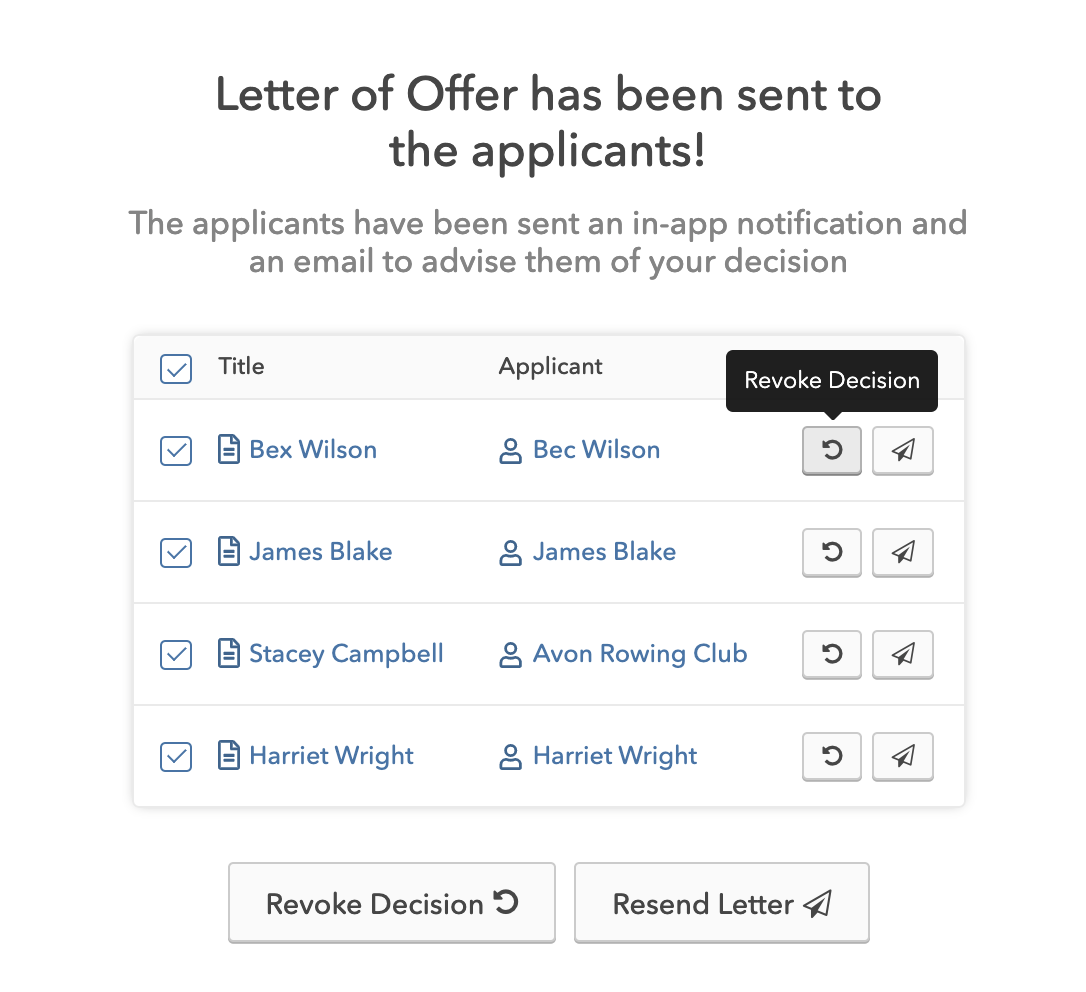
Task: Resend letter in the Avon Rowing Club row
Action: 902,654
